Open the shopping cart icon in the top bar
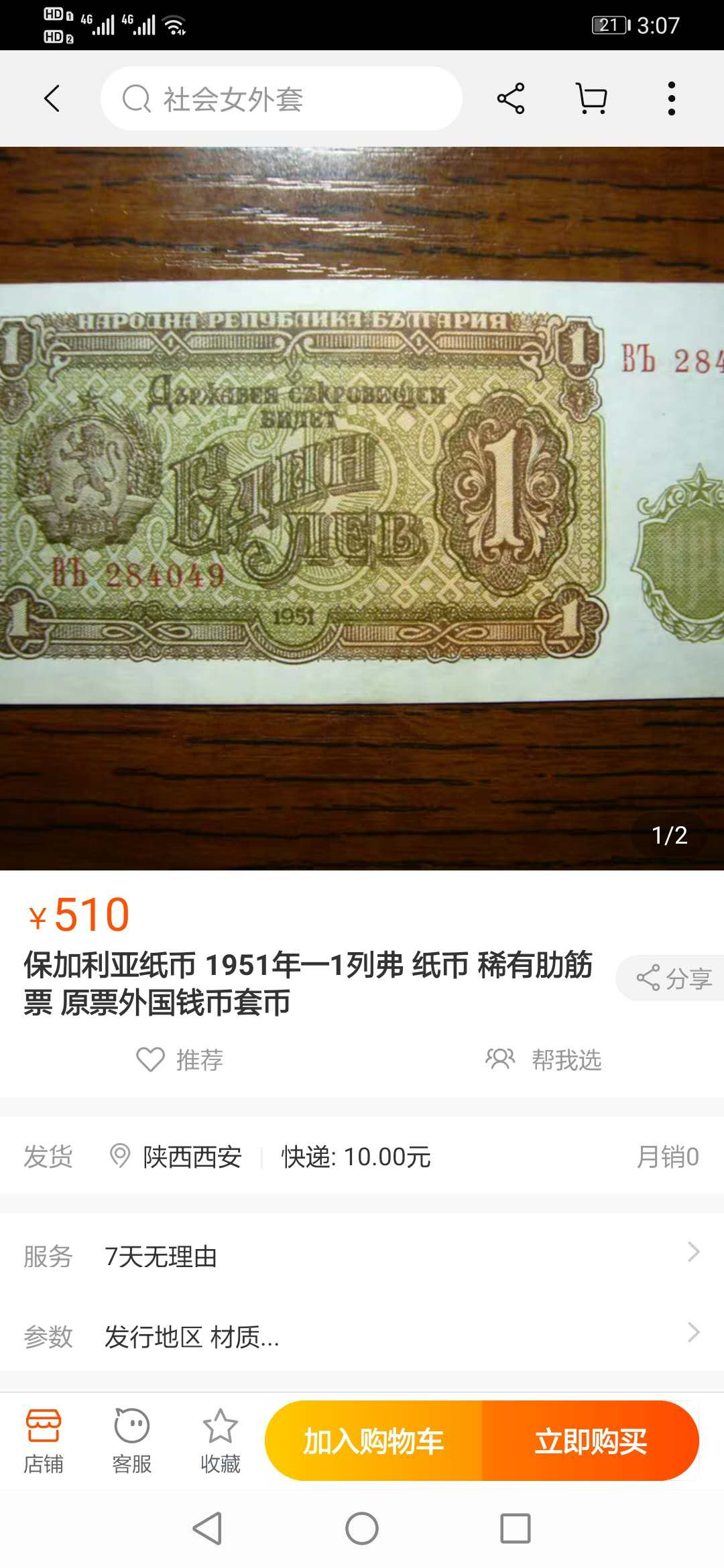724x1568 pixels. (x=590, y=98)
